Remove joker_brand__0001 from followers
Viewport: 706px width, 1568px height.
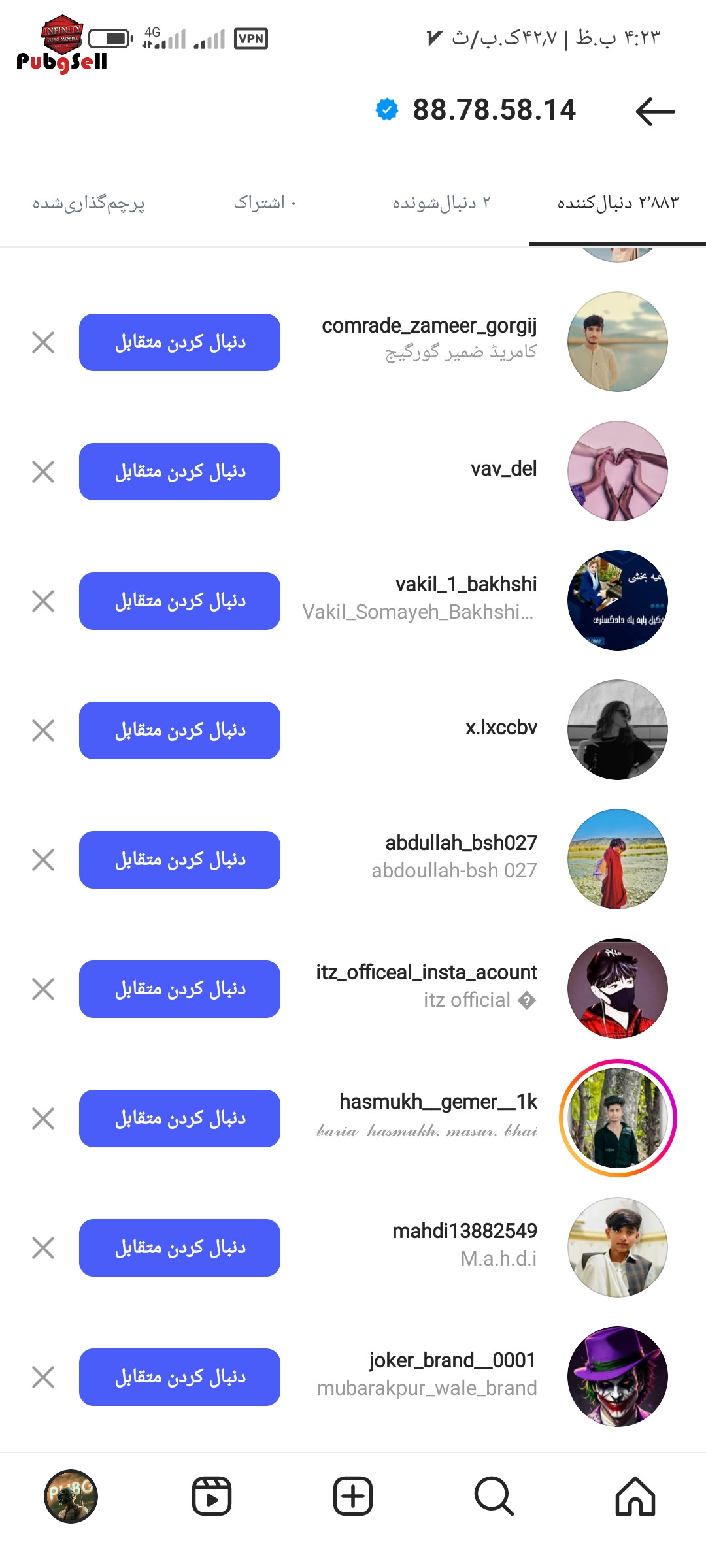click(43, 1377)
